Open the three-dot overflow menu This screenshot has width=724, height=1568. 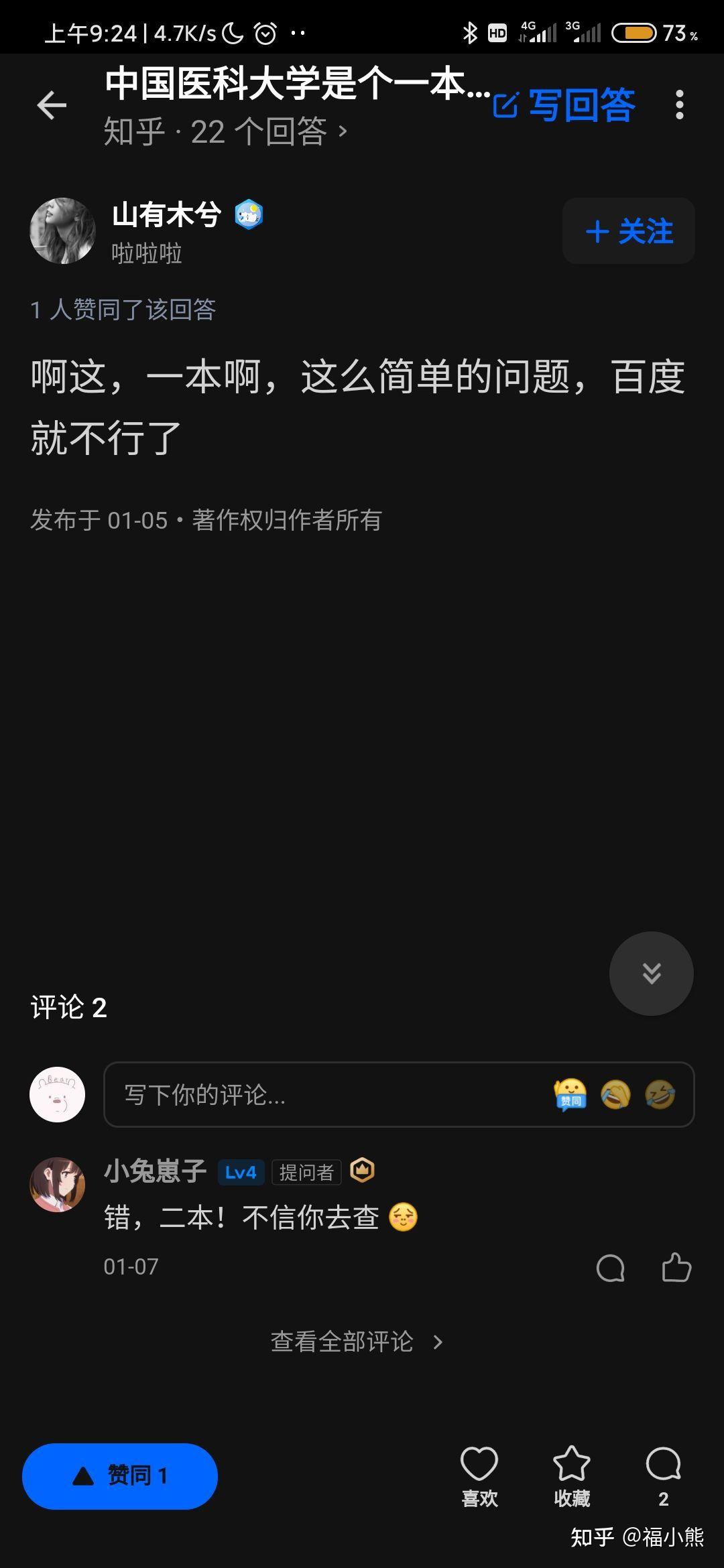pos(679,105)
